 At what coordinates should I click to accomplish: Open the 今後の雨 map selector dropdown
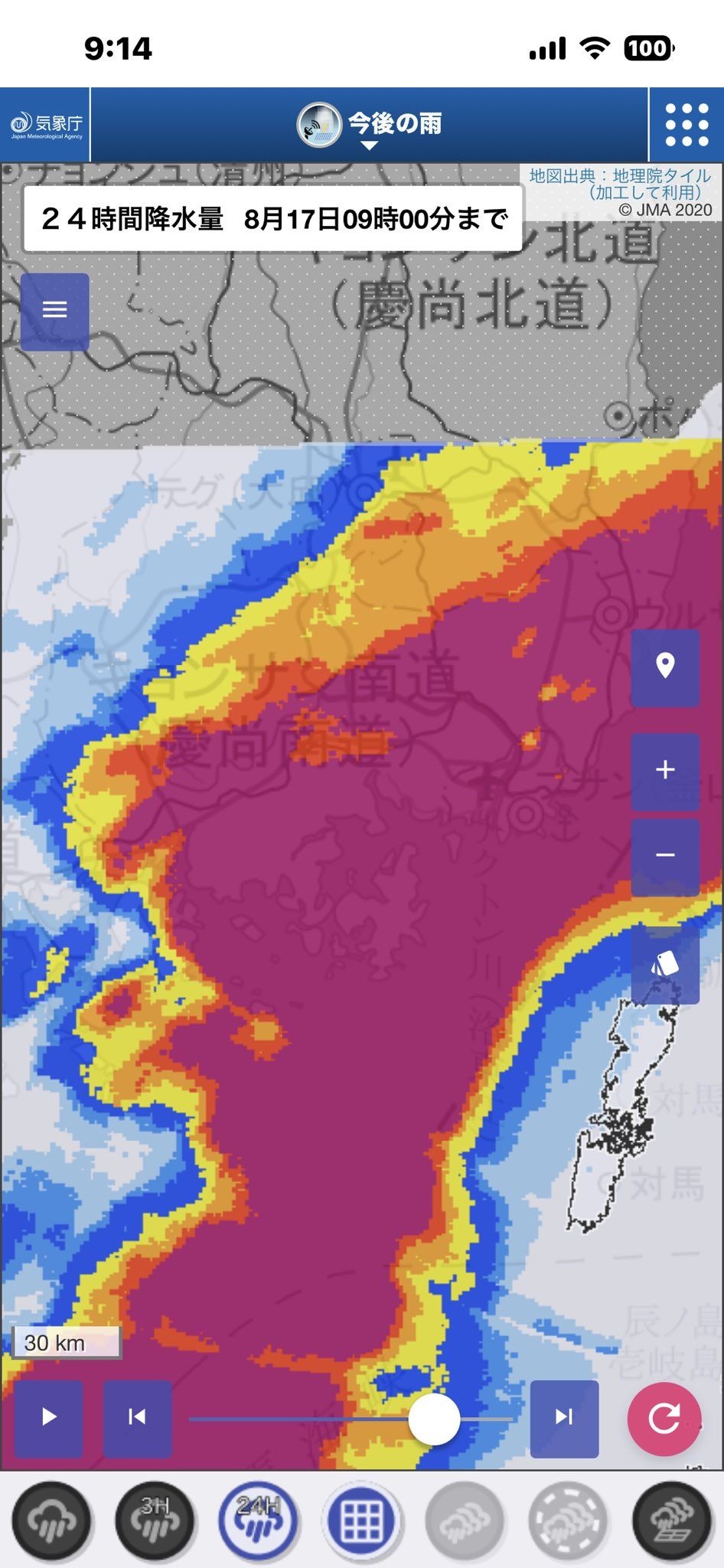(x=370, y=126)
